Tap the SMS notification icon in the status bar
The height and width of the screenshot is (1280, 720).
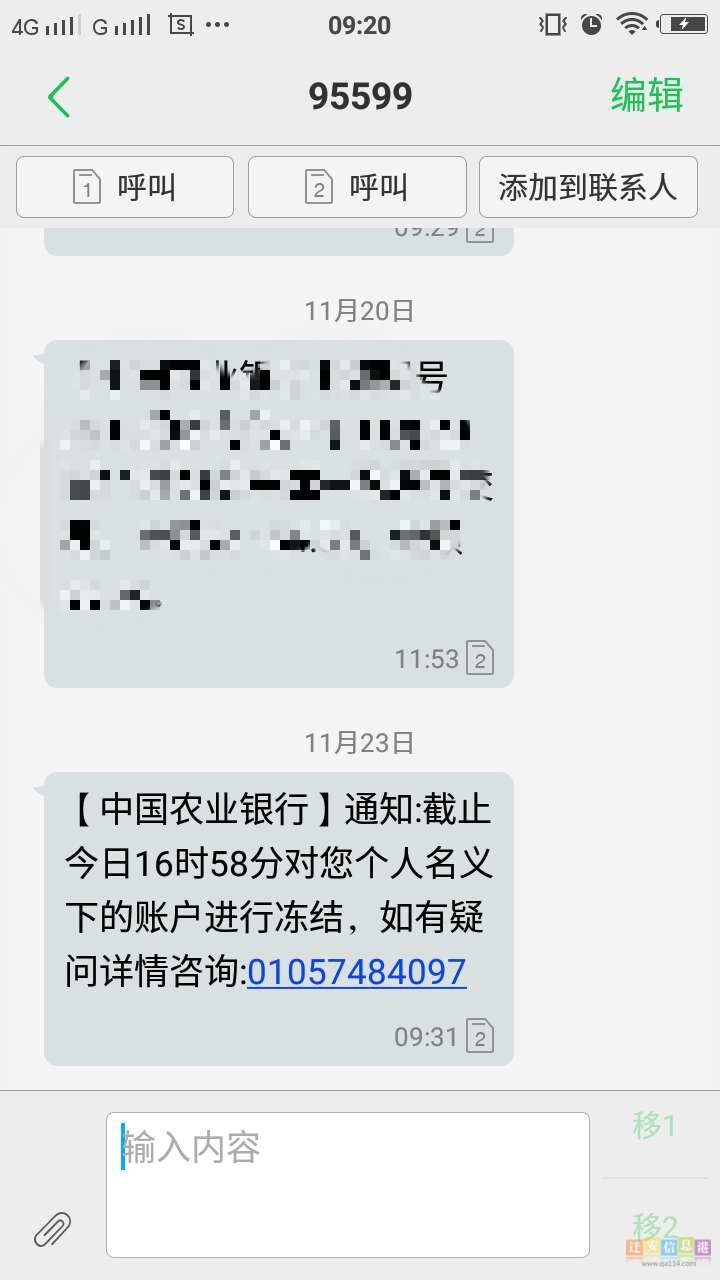coord(181,24)
